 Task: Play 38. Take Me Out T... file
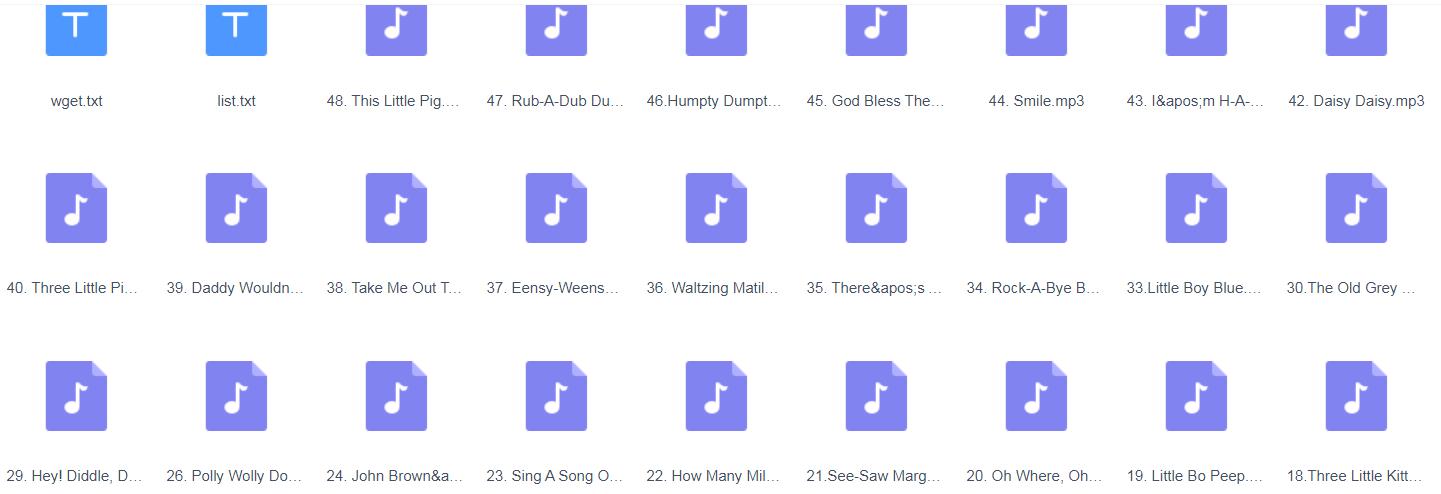pos(396,208)
